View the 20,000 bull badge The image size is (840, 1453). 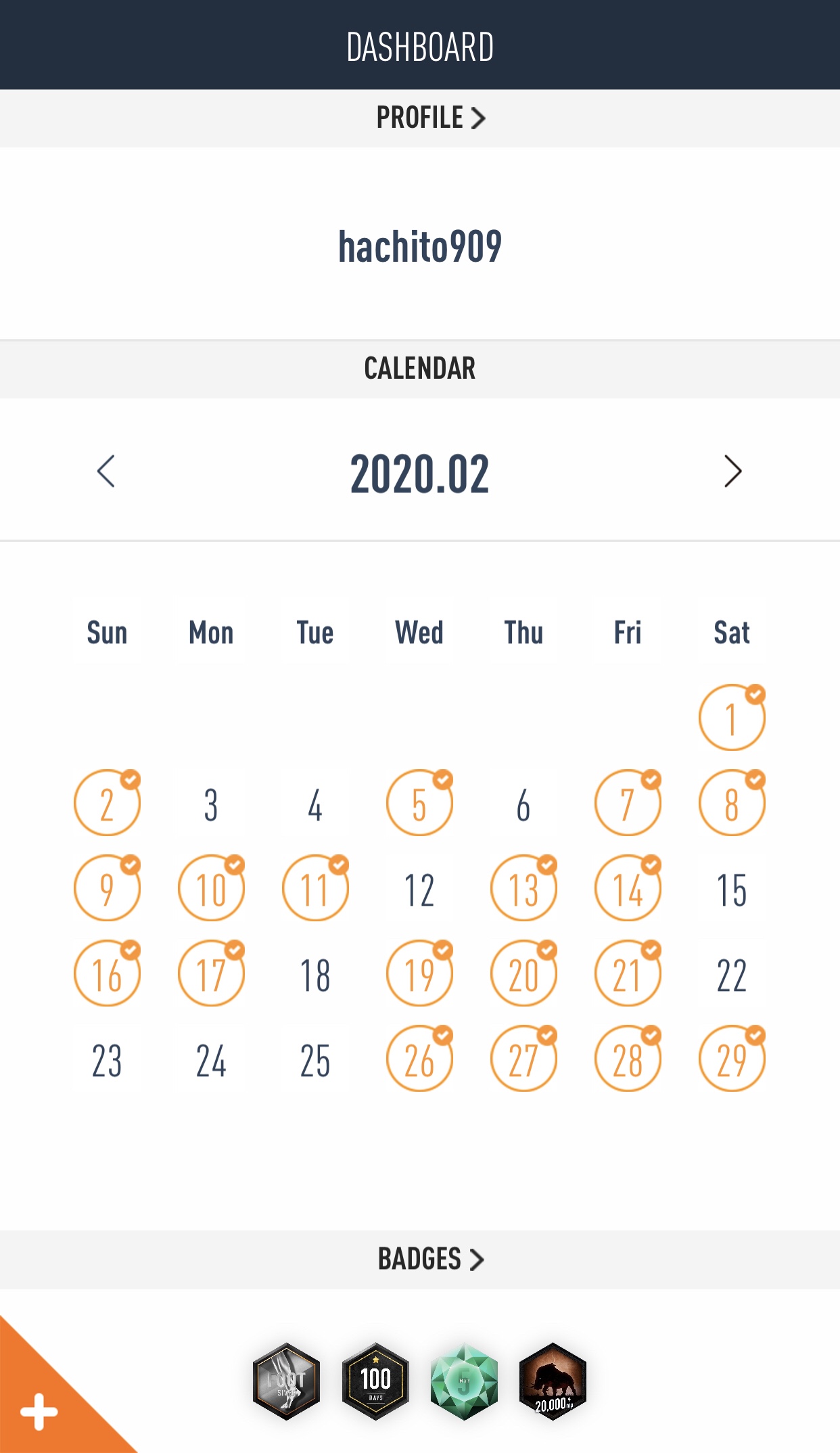tap(553, 1381)
